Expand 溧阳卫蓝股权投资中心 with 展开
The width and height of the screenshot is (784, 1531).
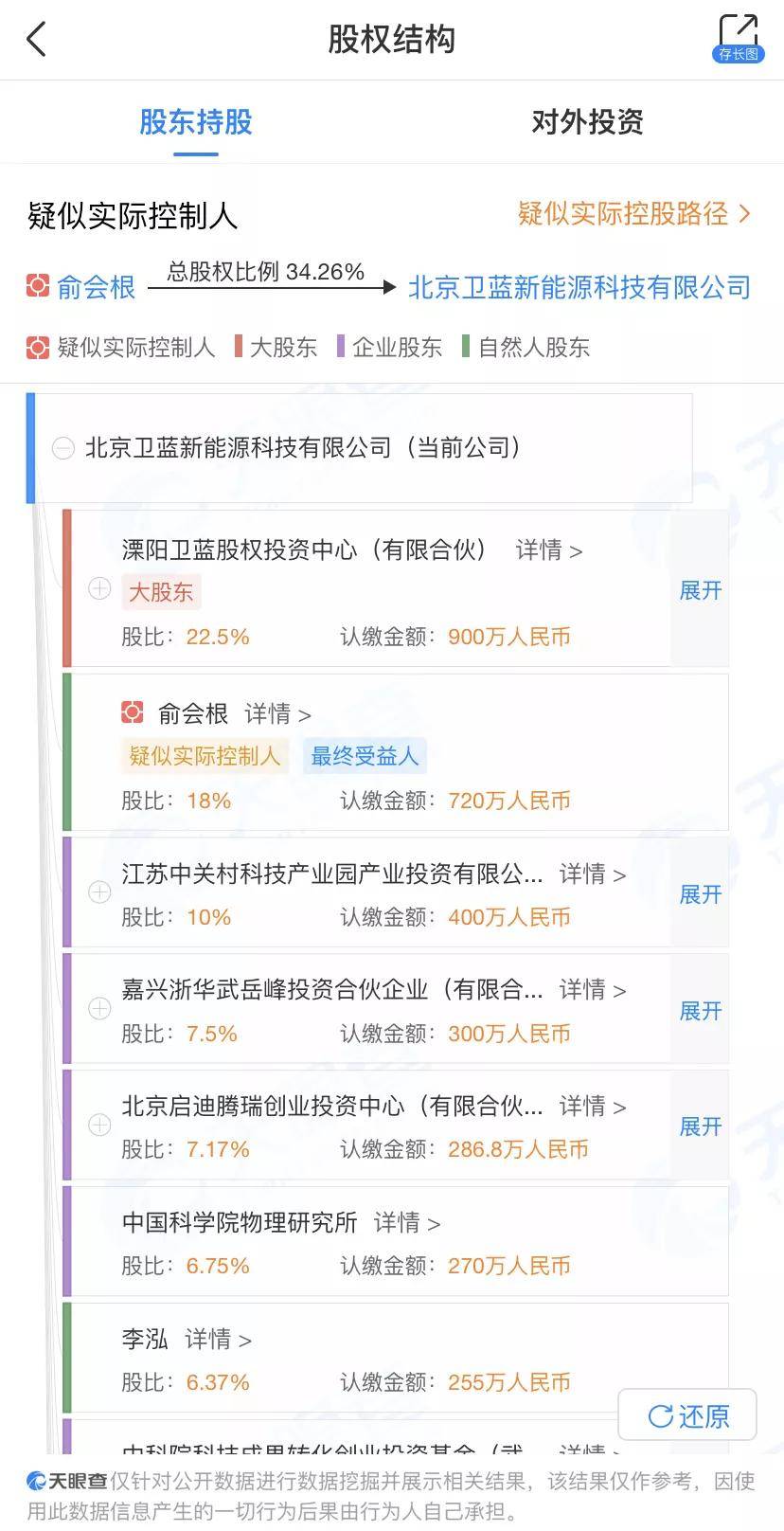699,589
